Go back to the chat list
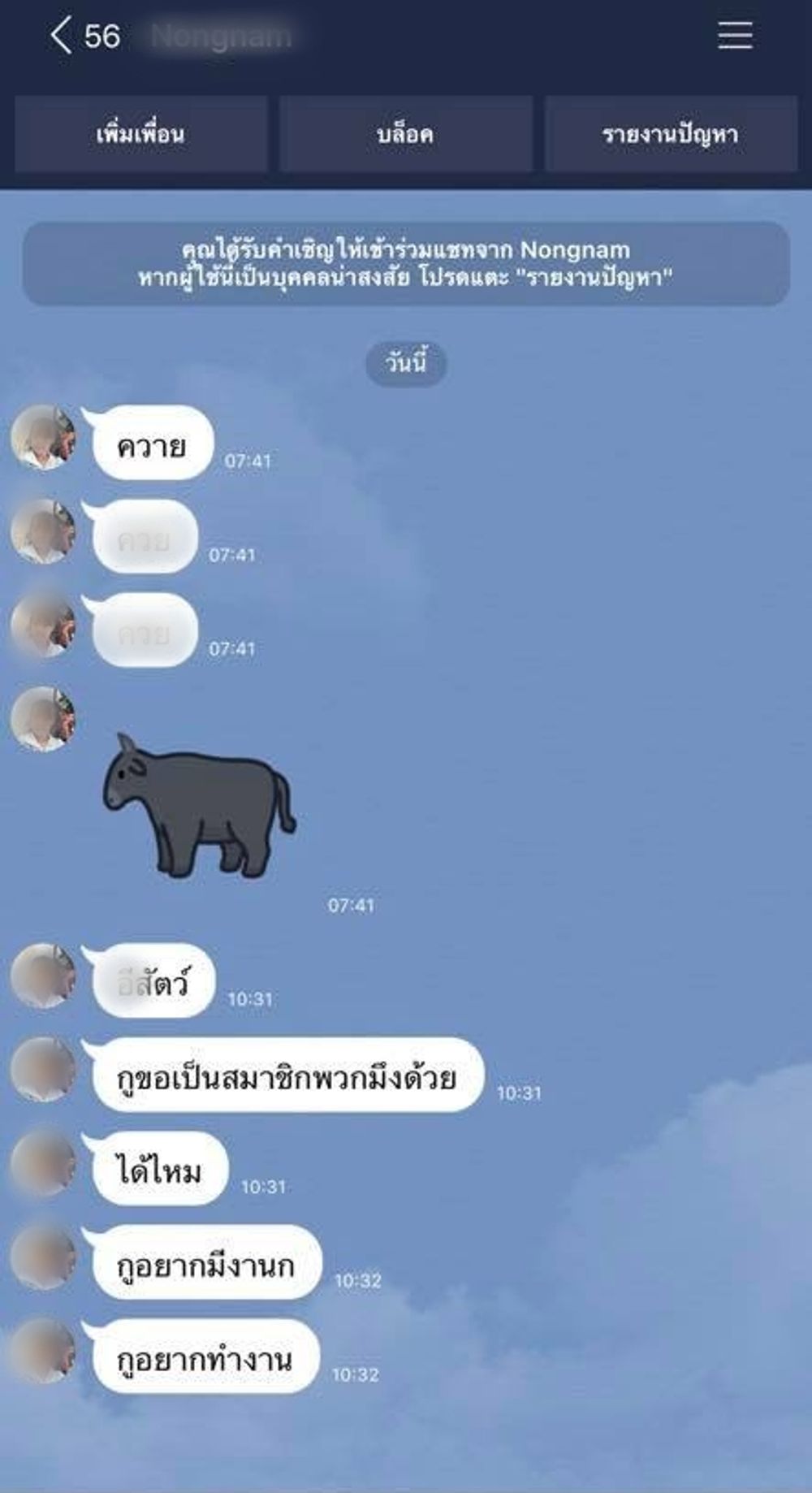The width and height of the screenshot is (812, 1493). point(62,36)
